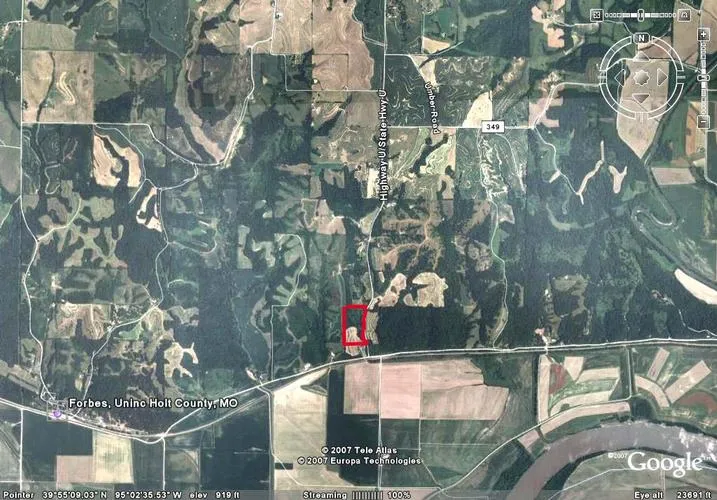Screen dimensions: 717x500
Task: Pan the map left with the arrow
Action: 621,77
